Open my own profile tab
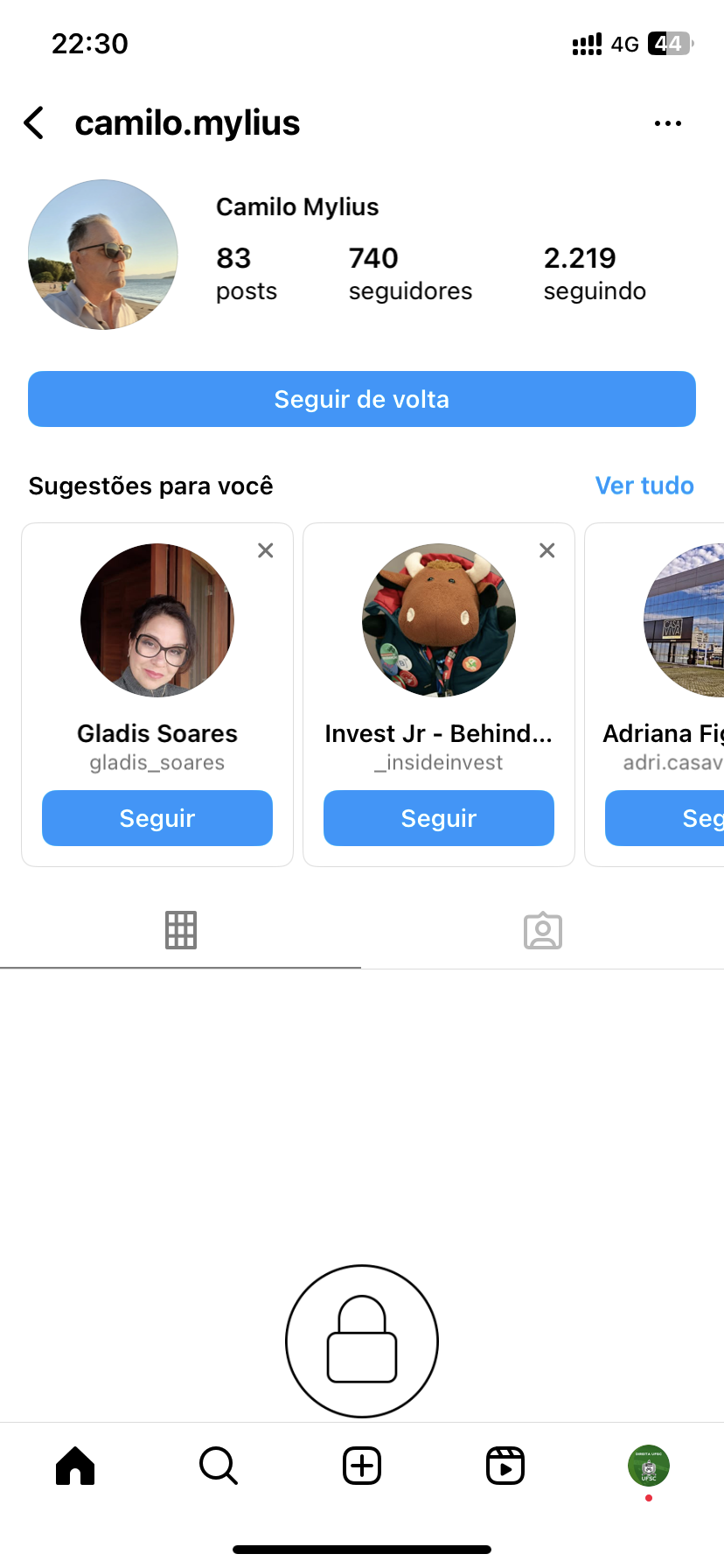This screenshot has height=1568, width=724. point(649,1466)
